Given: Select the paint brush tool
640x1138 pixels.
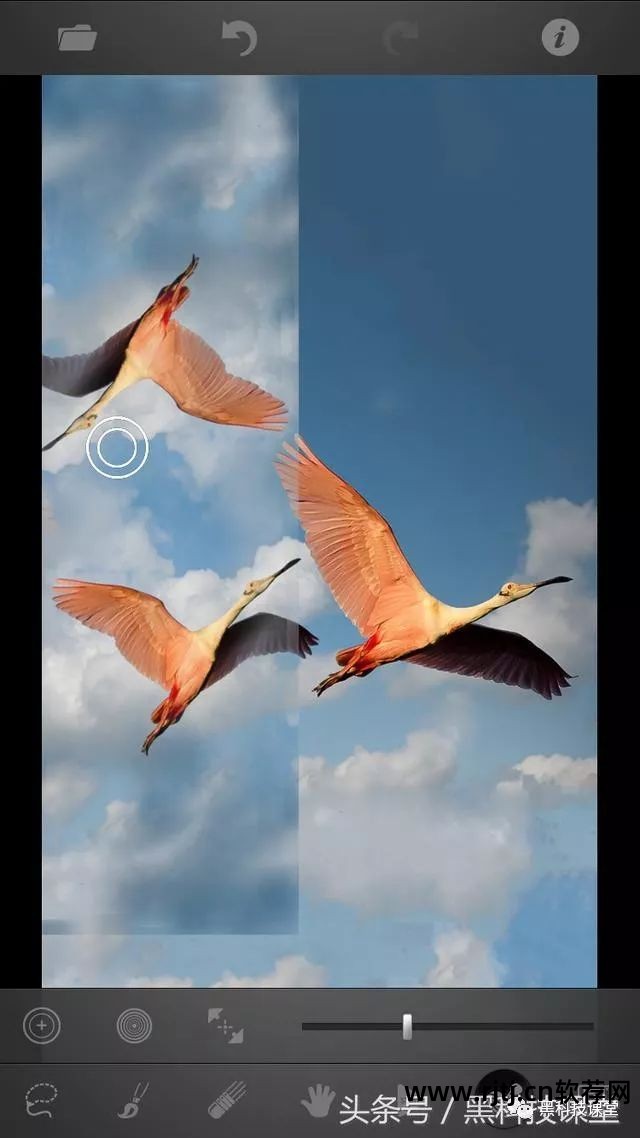Looking at the screenshot, I should click(x=133, y=1100).
